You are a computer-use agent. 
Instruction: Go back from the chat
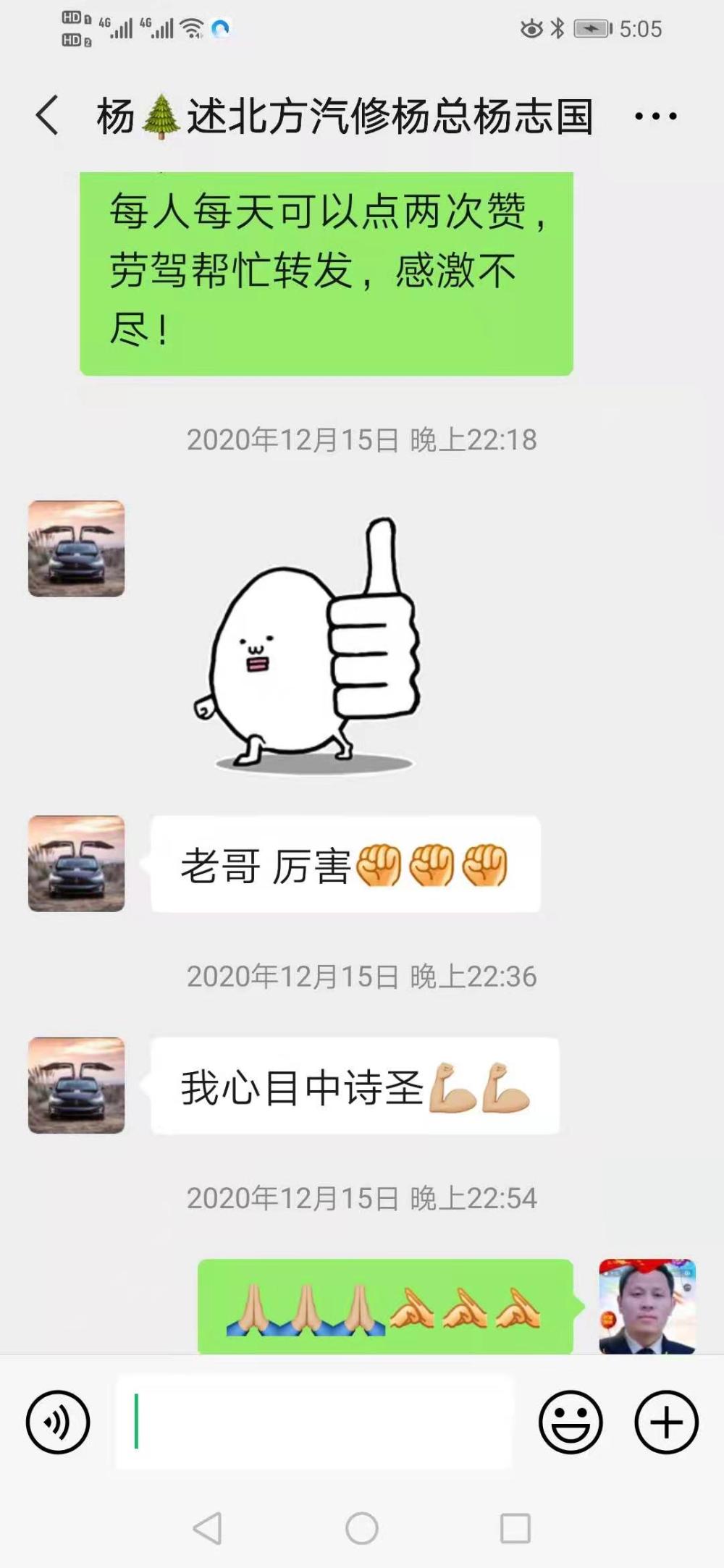click(48, 116)
